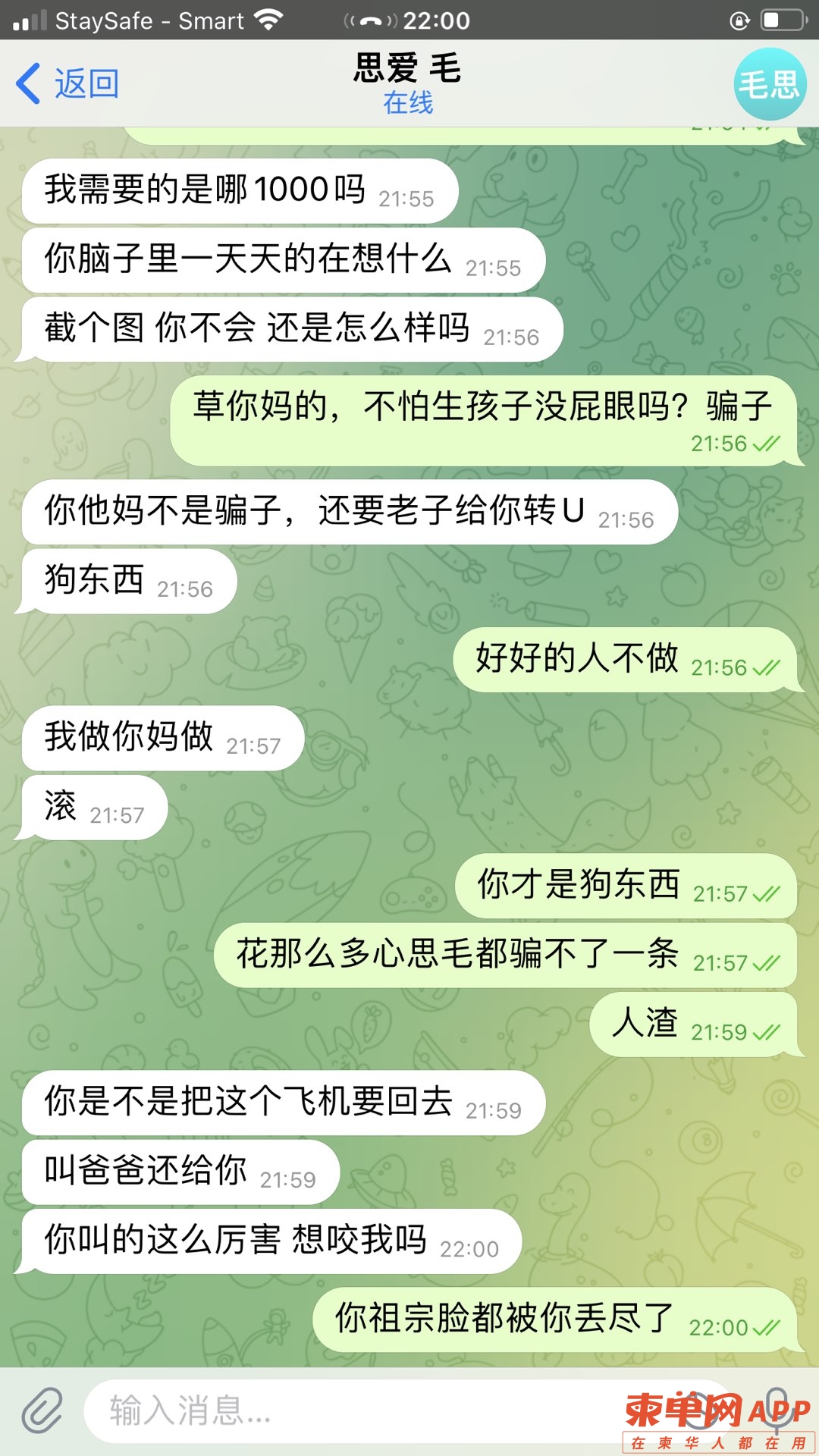
Task: Focus the 输入消息 message field
Action: coord(341,1410)
